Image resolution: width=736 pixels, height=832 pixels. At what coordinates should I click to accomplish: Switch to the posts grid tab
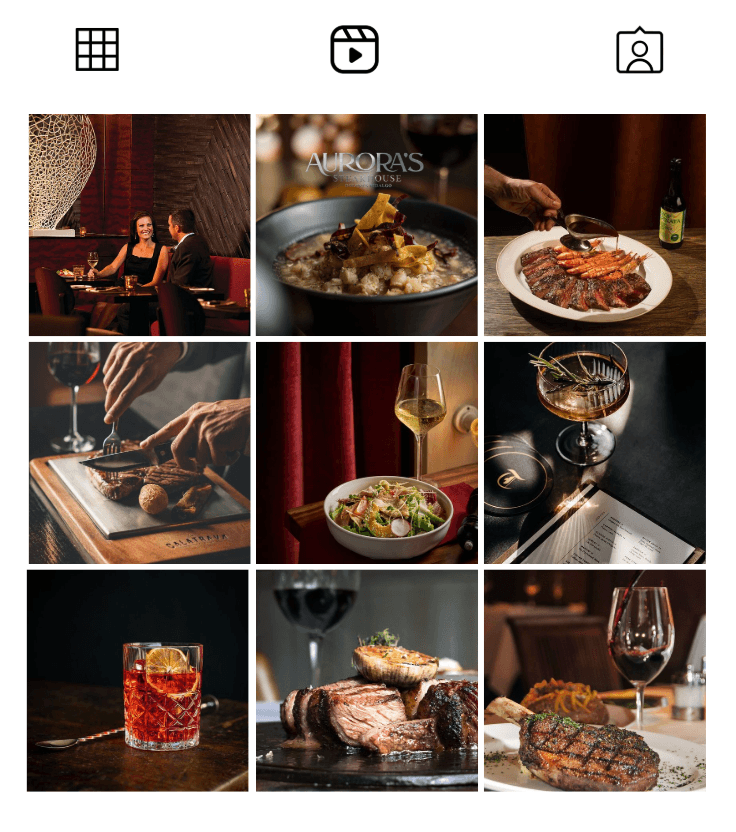[97, 50]
